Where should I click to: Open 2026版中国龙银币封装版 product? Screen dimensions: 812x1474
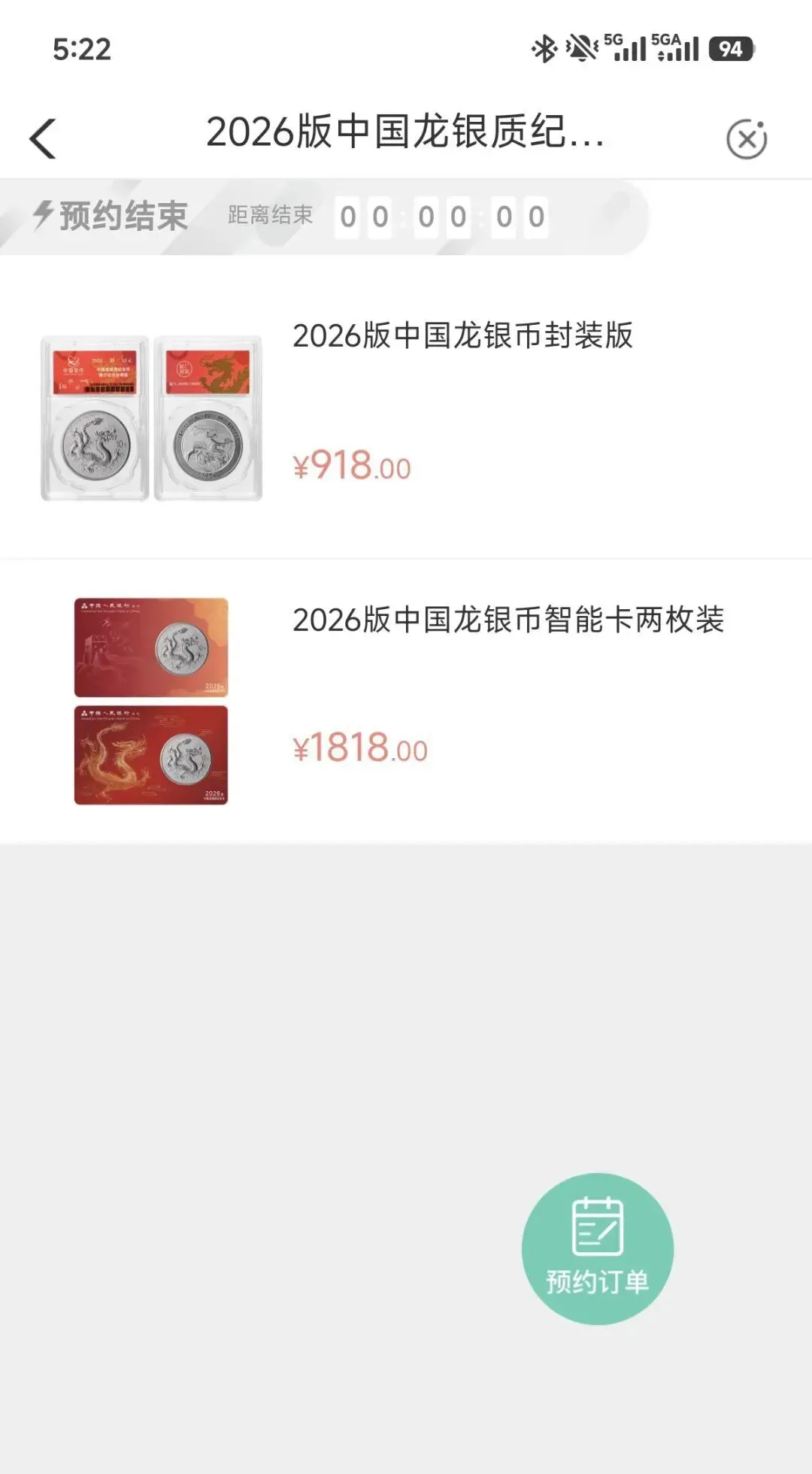(462, 336)
